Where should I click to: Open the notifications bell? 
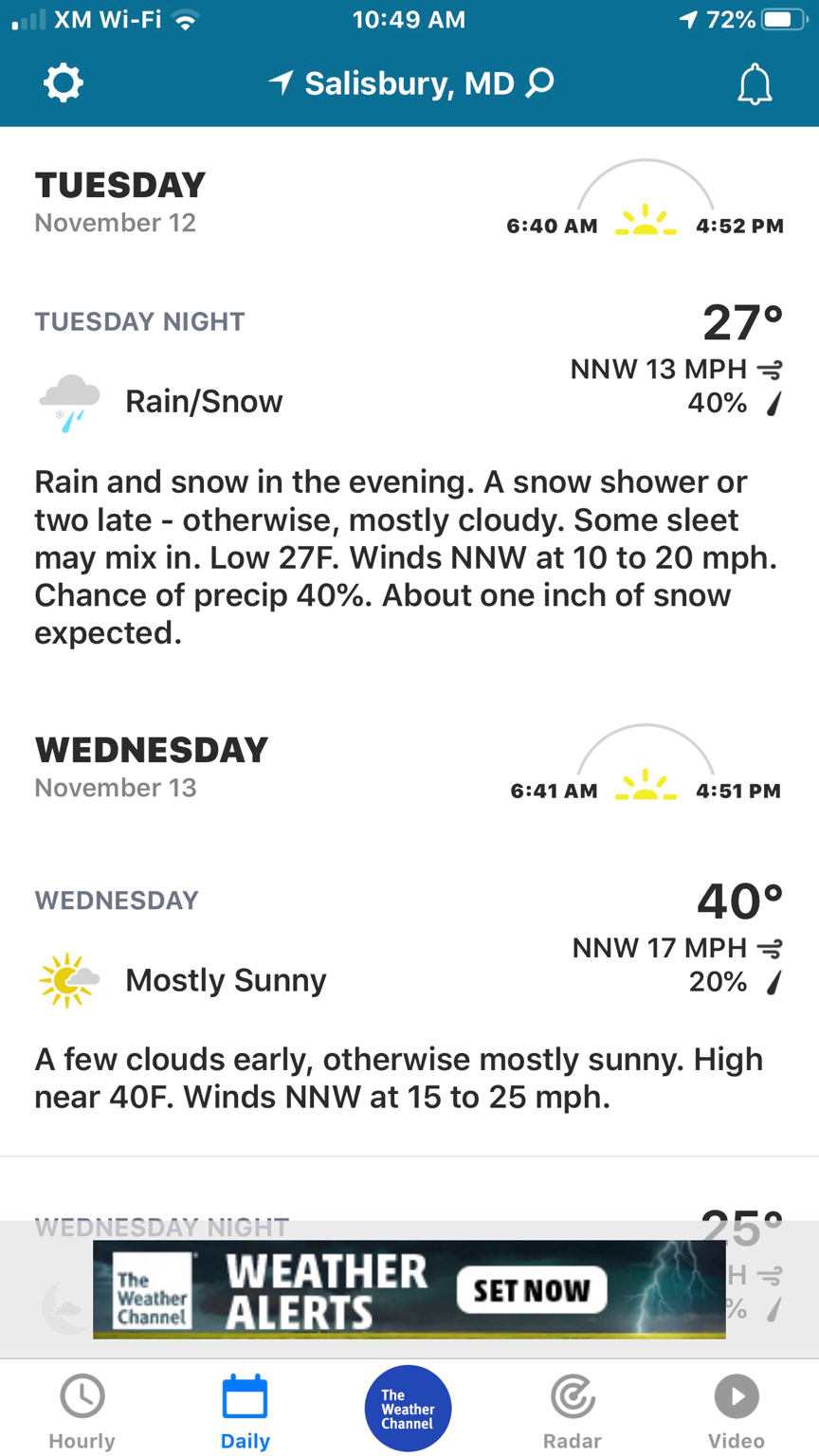[x=755, y=85]
